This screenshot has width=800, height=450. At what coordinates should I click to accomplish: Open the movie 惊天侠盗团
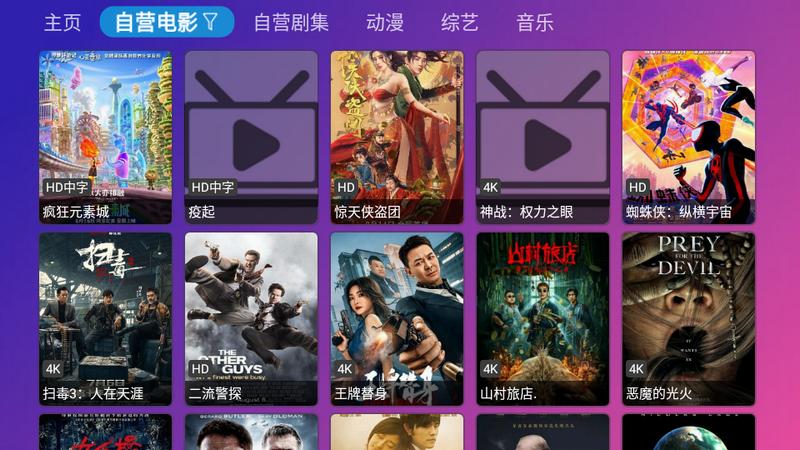[397, 136]
